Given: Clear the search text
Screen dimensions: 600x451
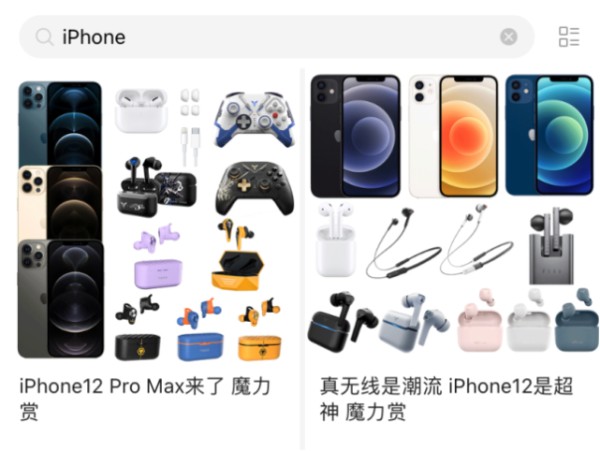Looking at the screenshot, I should [x=509, y=37].
